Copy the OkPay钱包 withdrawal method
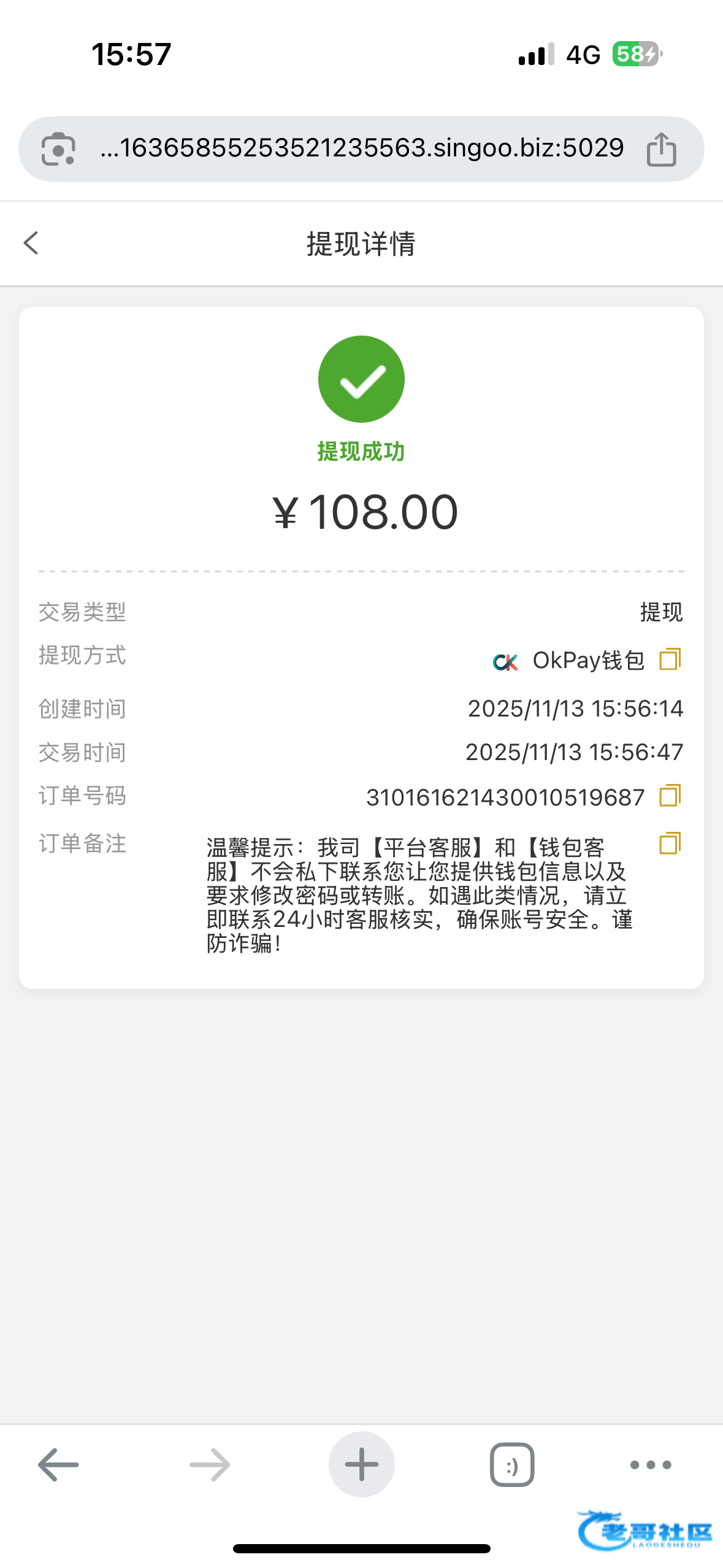Screen dimensions: 723x1568 pos(670,659)
